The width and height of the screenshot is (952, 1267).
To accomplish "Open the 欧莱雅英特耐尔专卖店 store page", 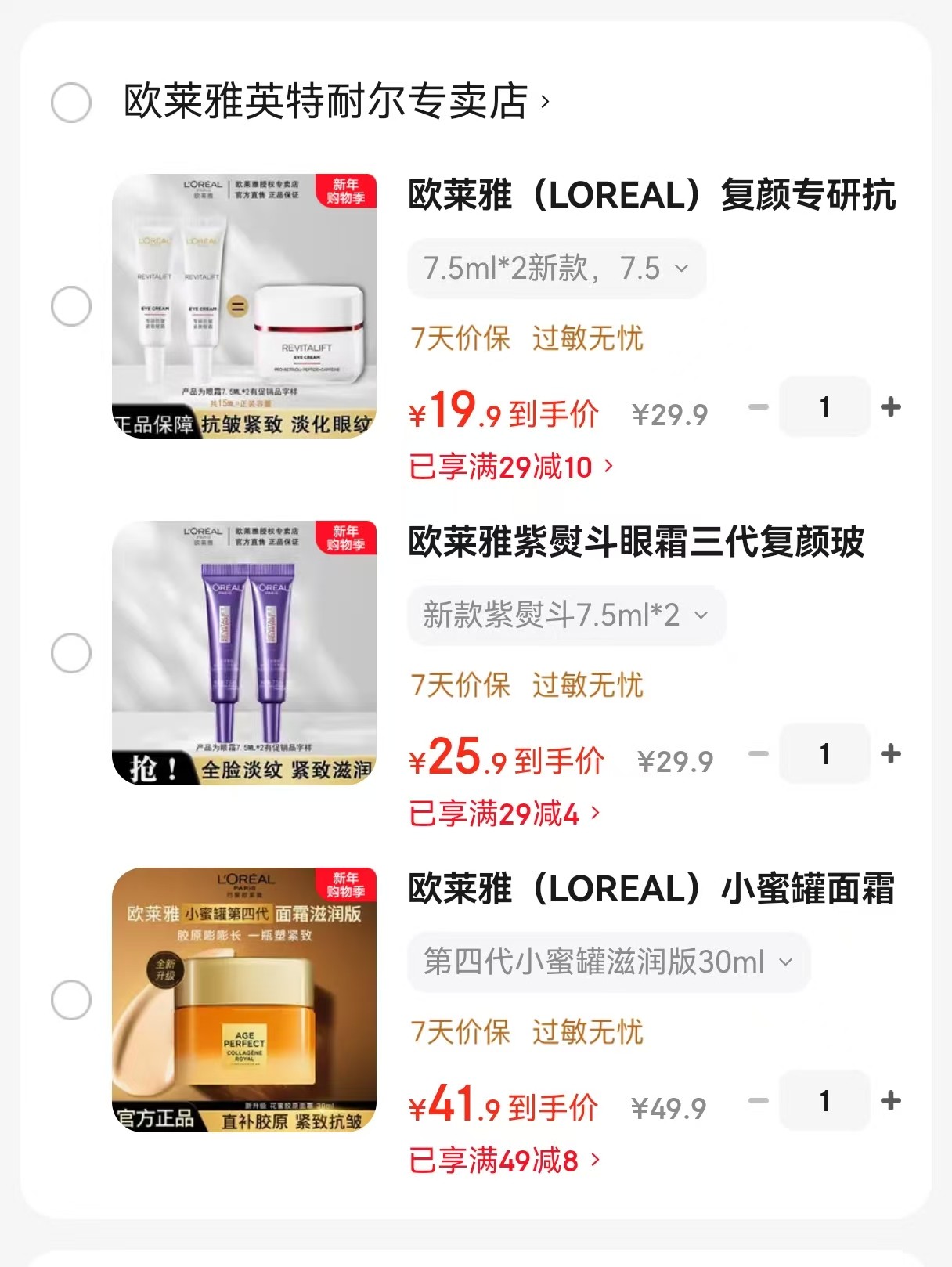I will 337,102.
